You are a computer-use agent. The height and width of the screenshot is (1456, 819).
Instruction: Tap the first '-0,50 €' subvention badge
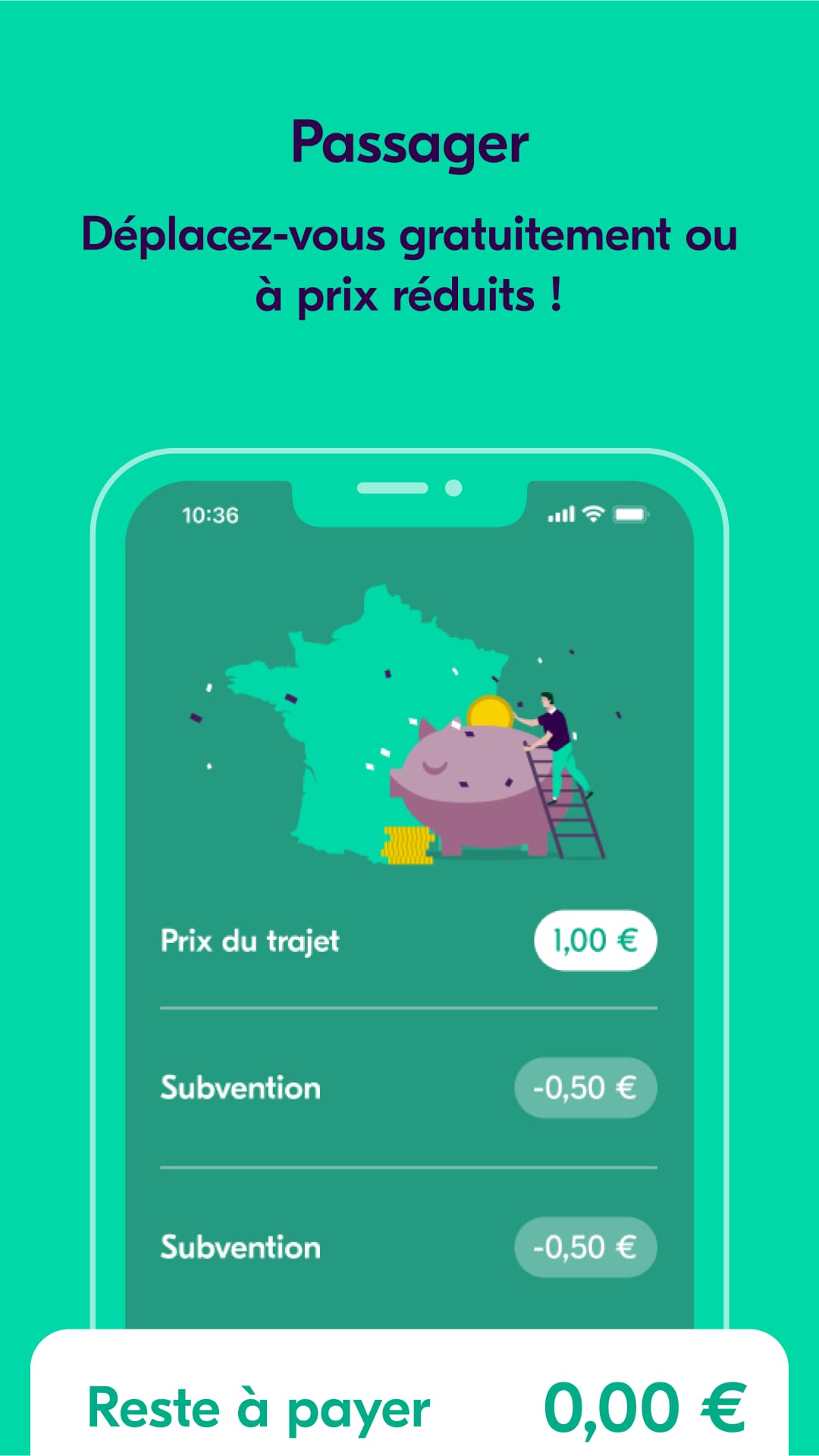585,1087
